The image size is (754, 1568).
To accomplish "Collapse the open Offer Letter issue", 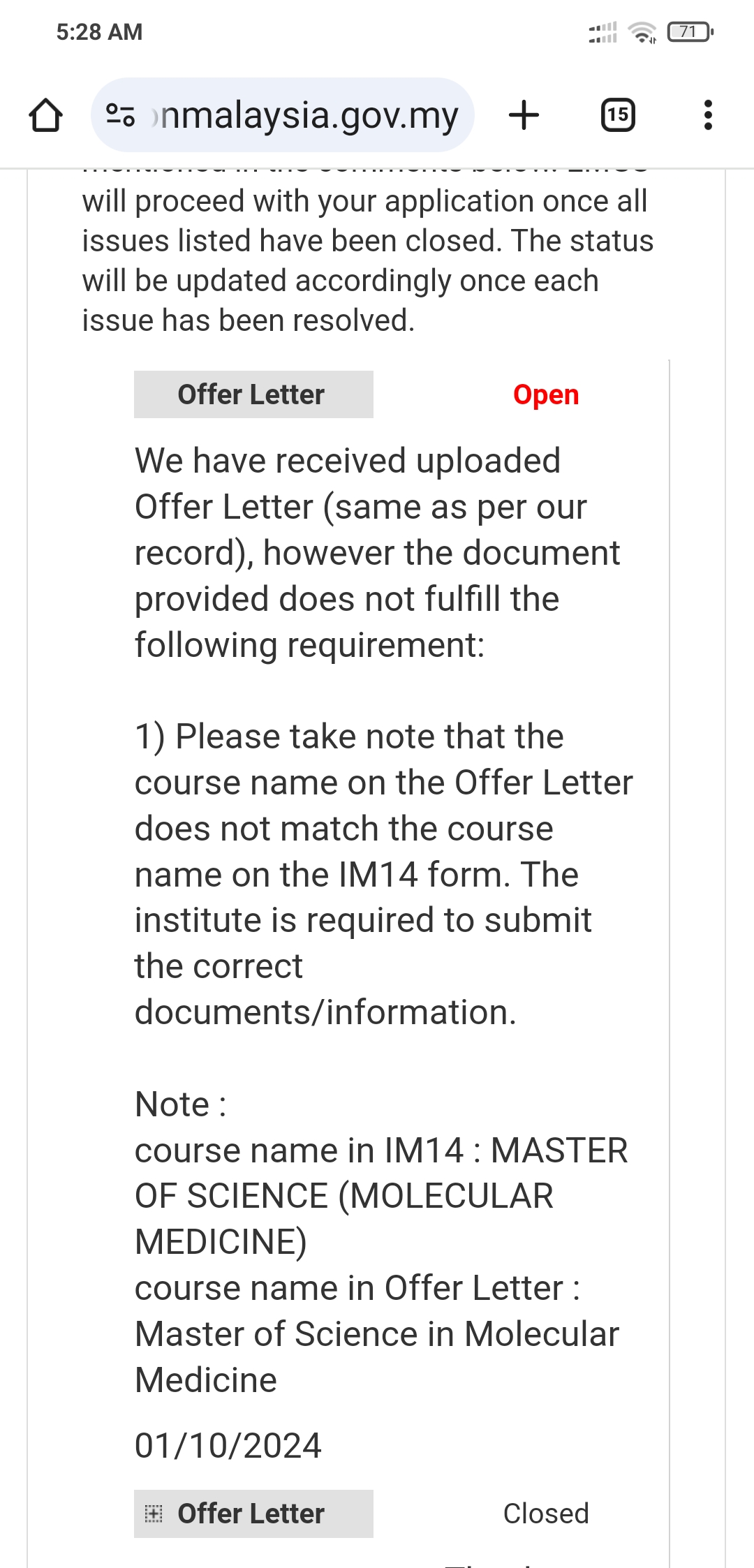I will [253, 394].
